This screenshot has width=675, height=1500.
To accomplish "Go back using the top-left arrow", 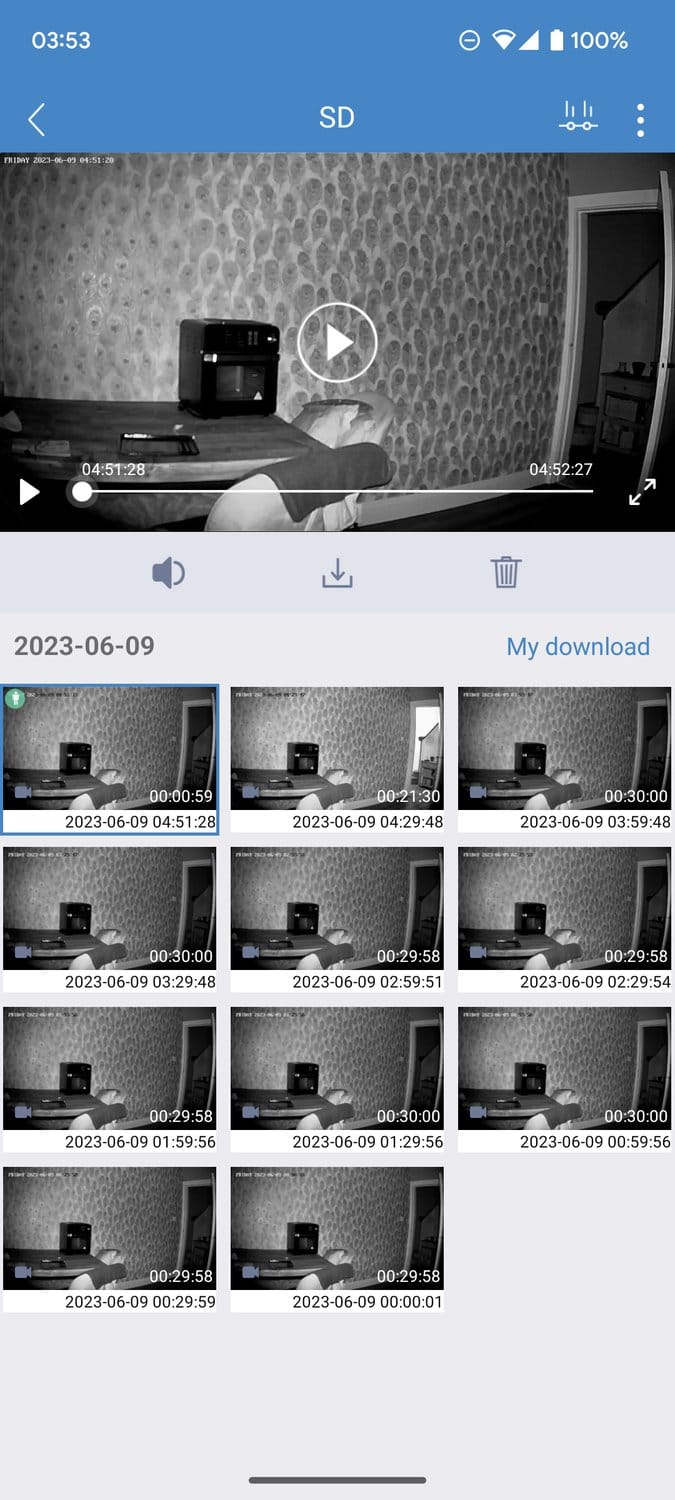I will 36,119.
